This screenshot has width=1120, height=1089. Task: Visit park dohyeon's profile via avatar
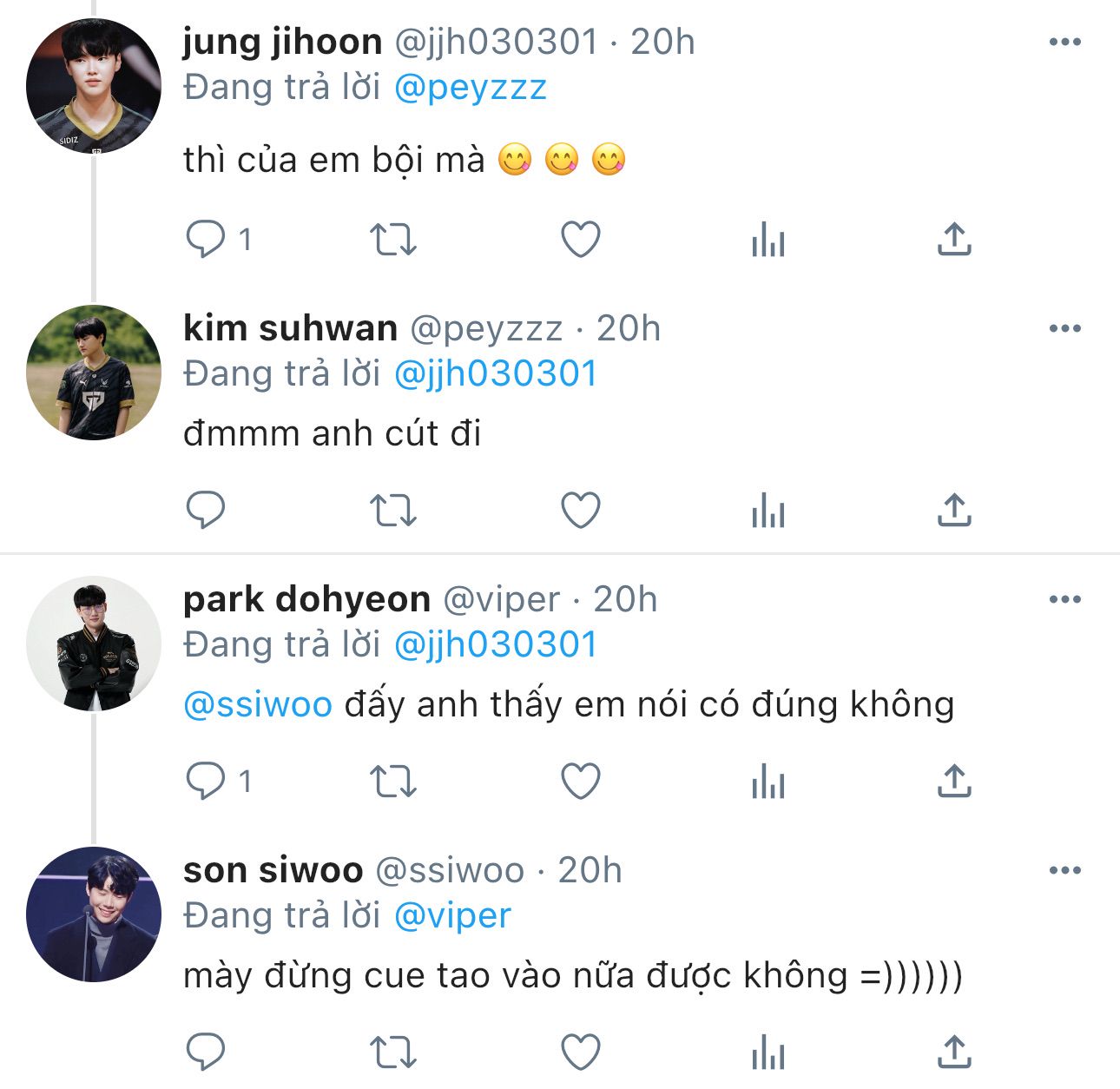click(94, 643)
